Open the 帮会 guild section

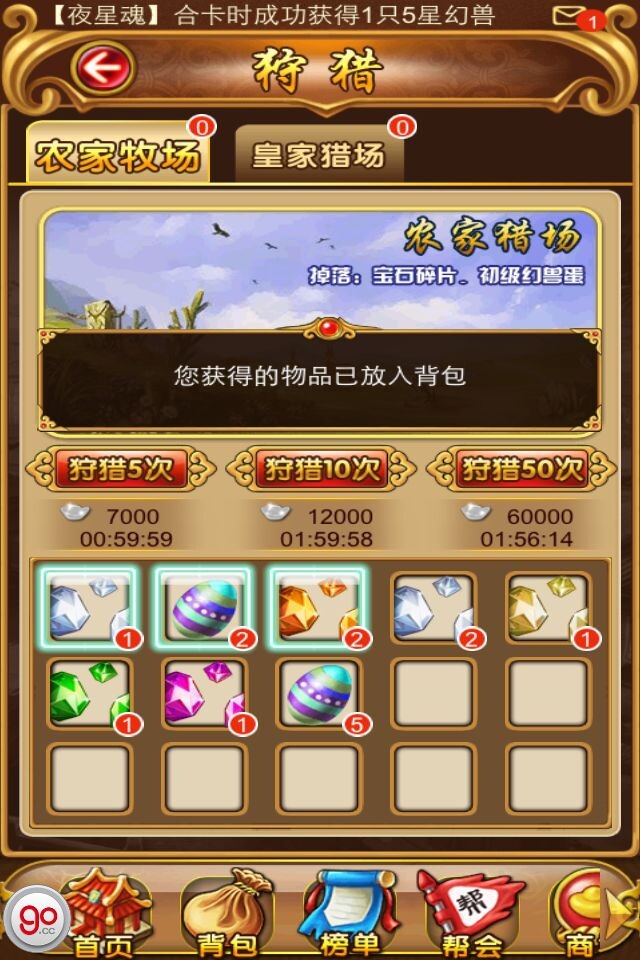pyautogui.click(x=470, y=912)
